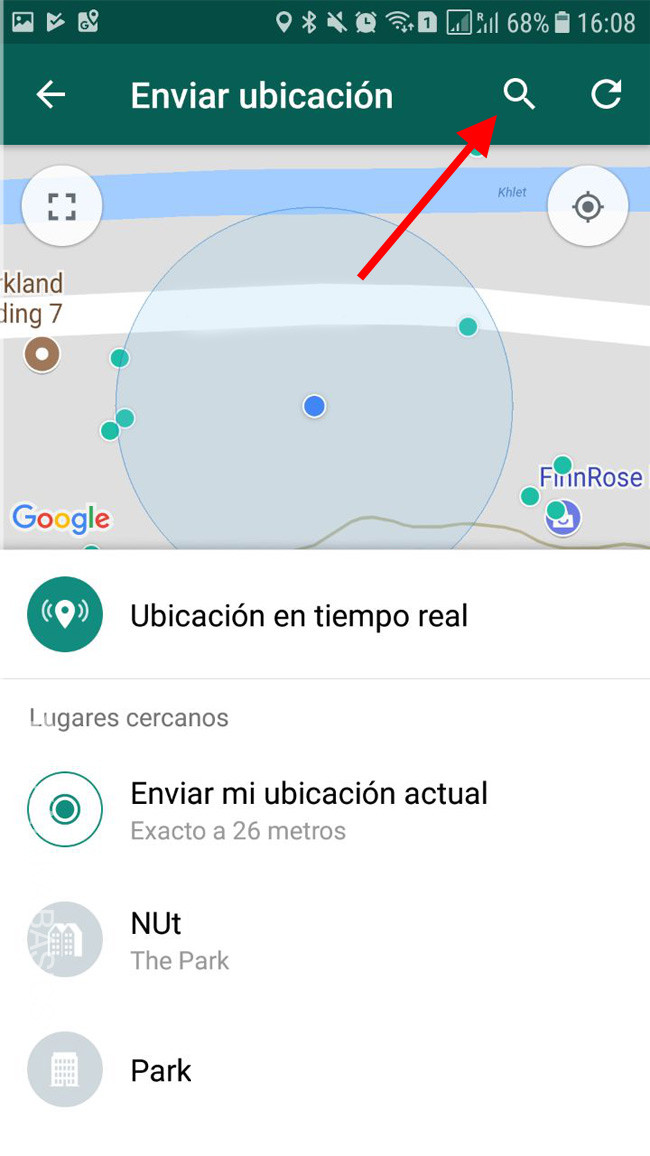Open the search magnifier icon
Image resolution: width=650 pixels, height=1156 pixels.
click(519, 95)
